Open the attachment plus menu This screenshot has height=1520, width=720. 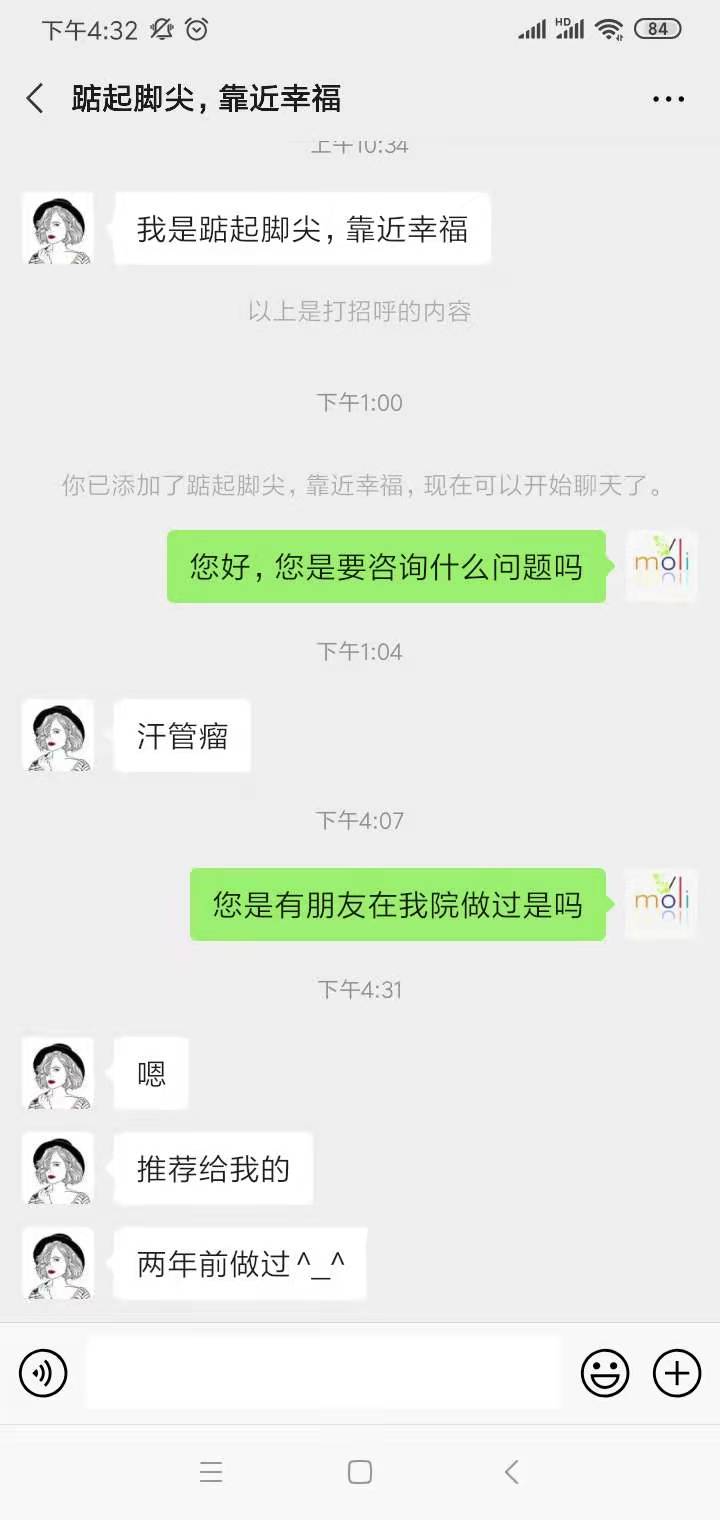(677, 1373)
